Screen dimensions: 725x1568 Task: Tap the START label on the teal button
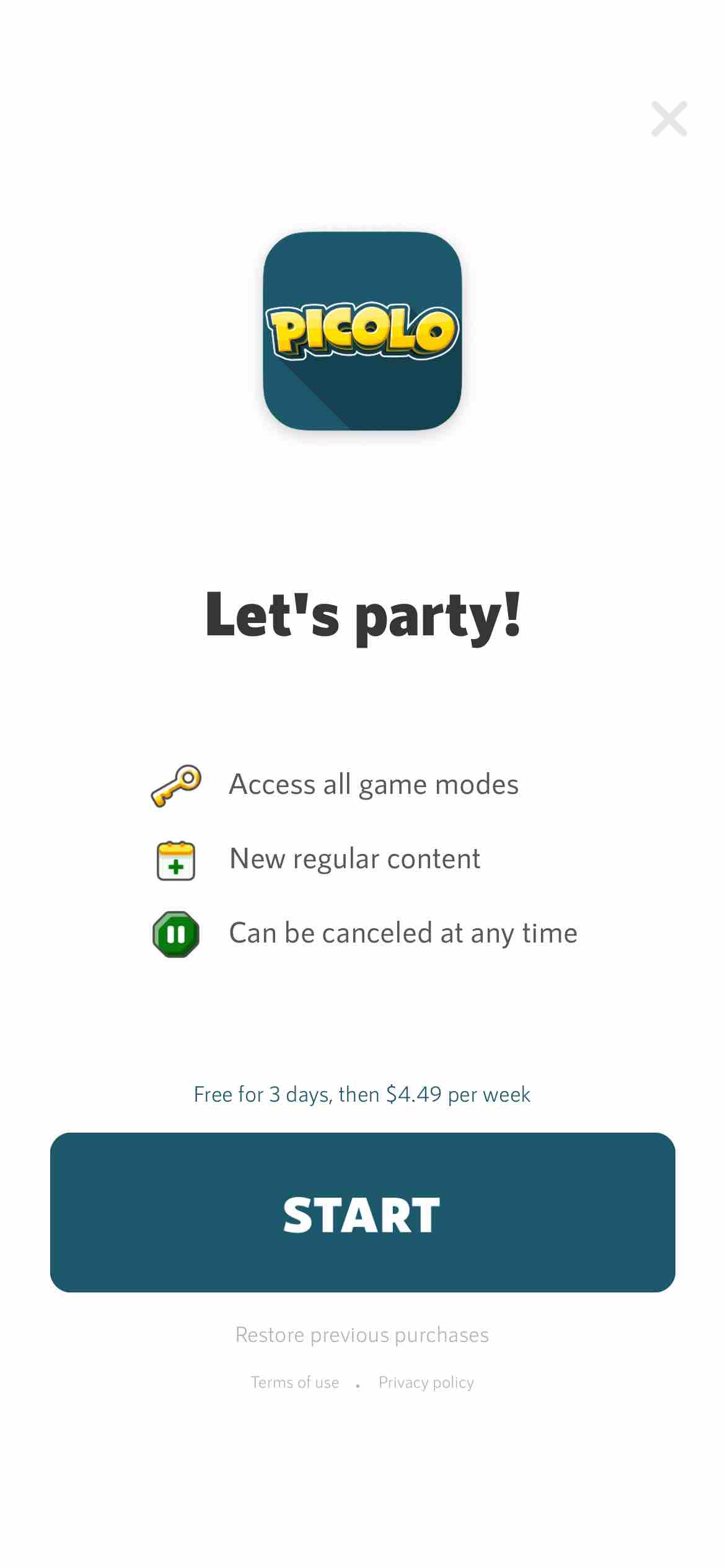point(362,1213)
